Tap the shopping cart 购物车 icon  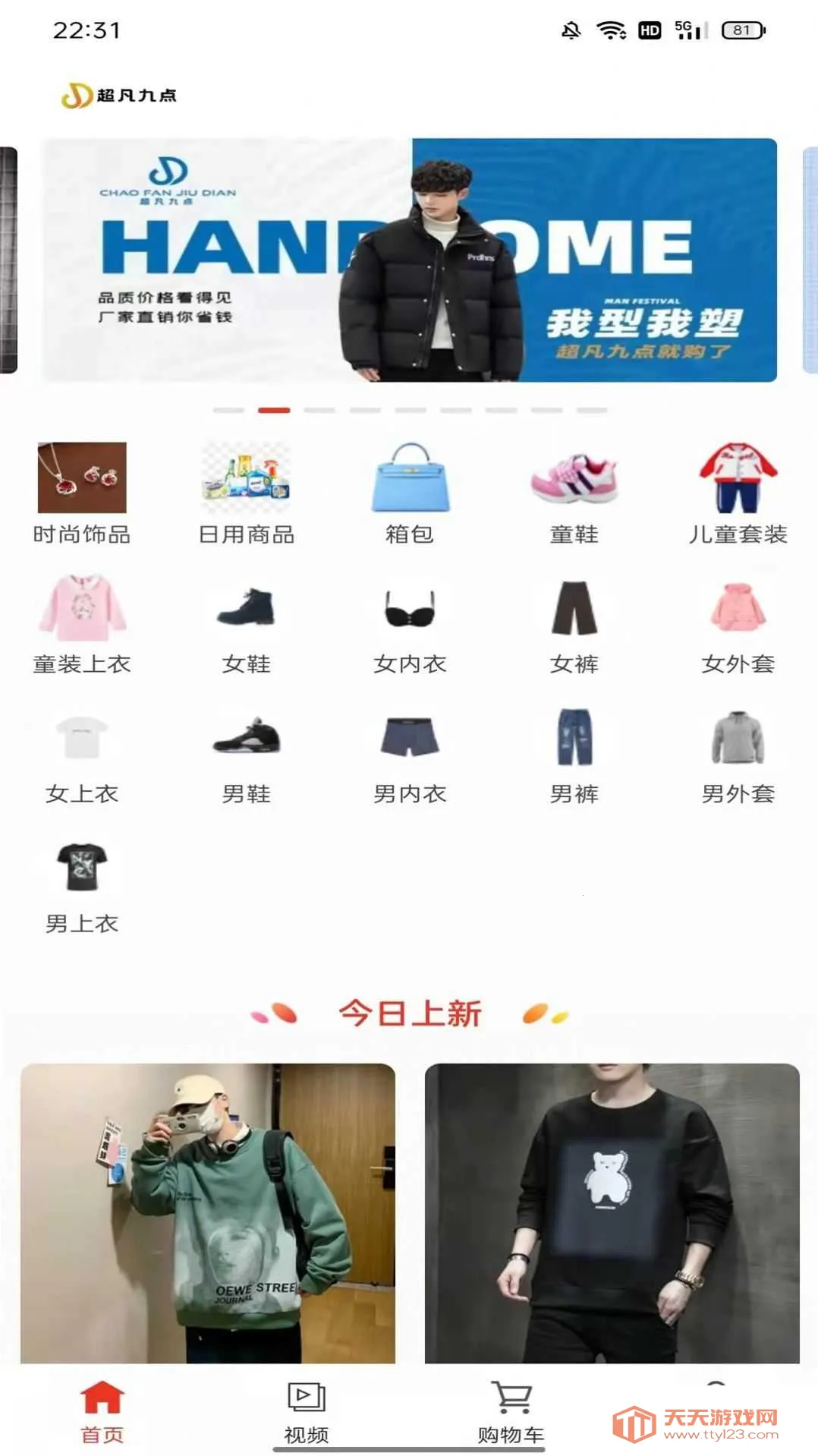click(510, 1410)
